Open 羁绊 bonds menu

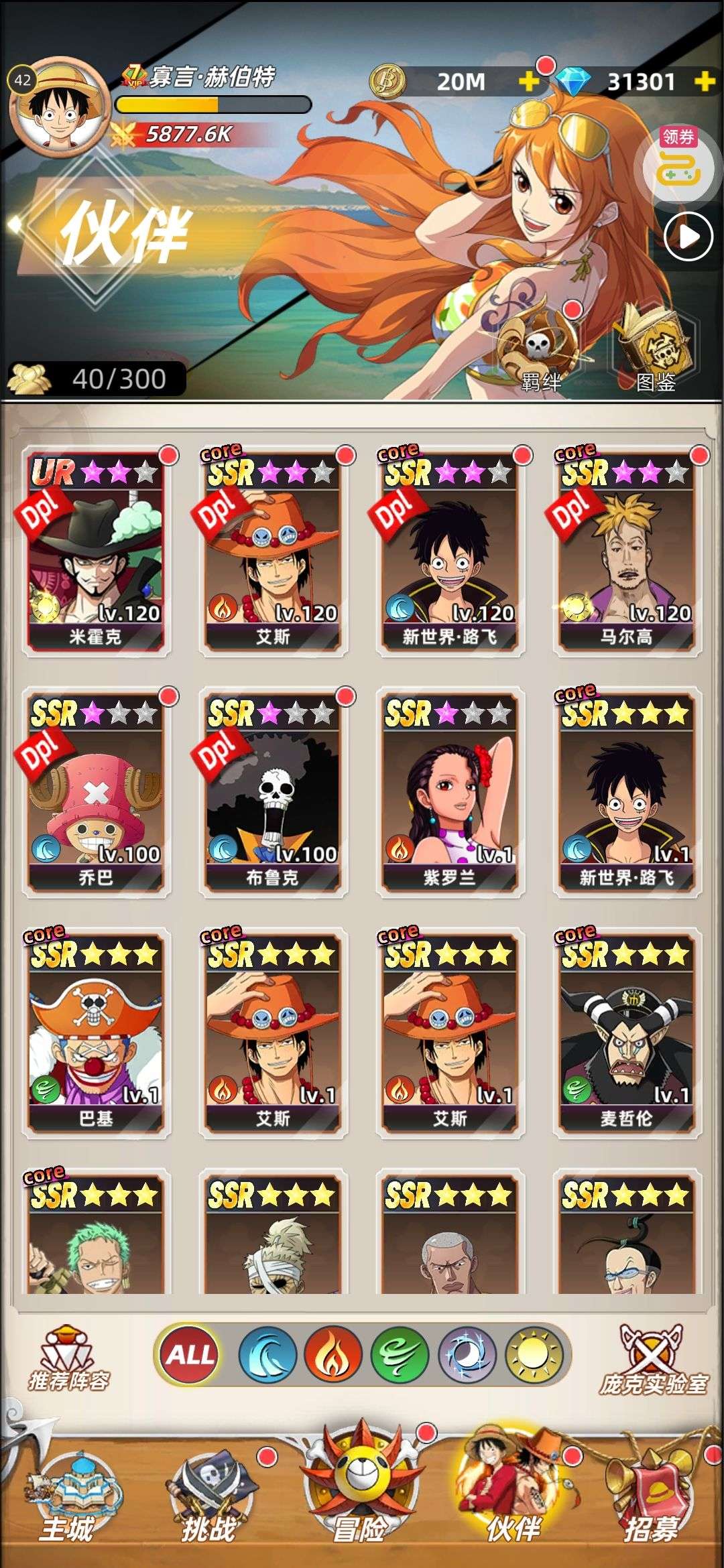tap(540, 348)
